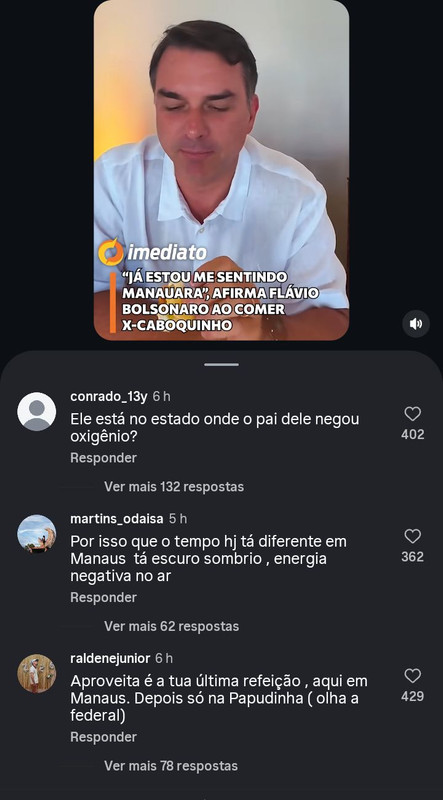This screenshot has height=800, width=443.
Task: Reply to martins_odaisa's comment
Action: tap(104, 597)
